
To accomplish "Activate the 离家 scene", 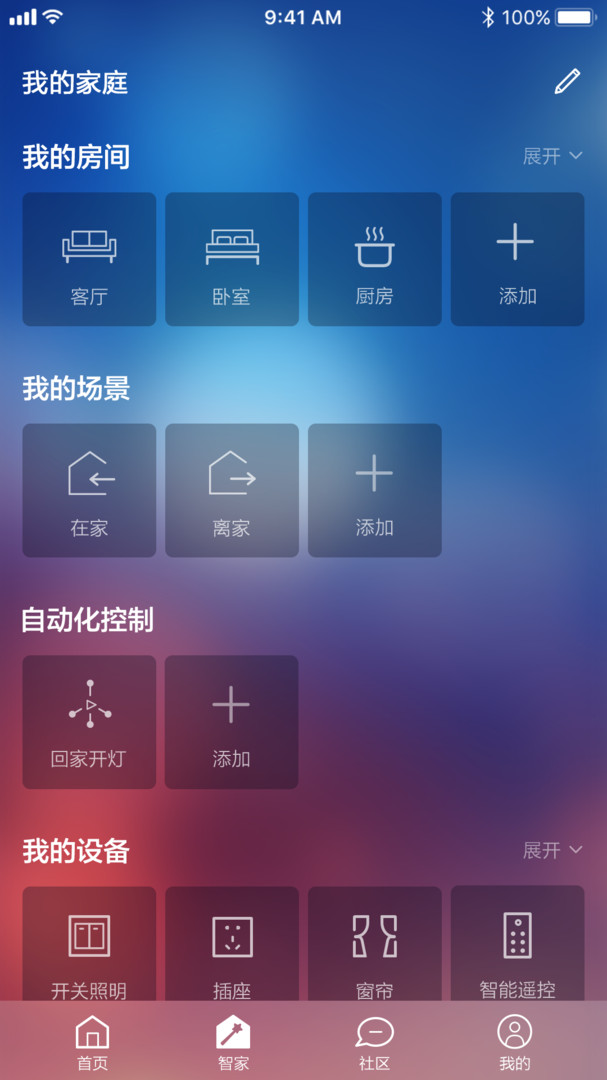I will [x=232, y=490].
